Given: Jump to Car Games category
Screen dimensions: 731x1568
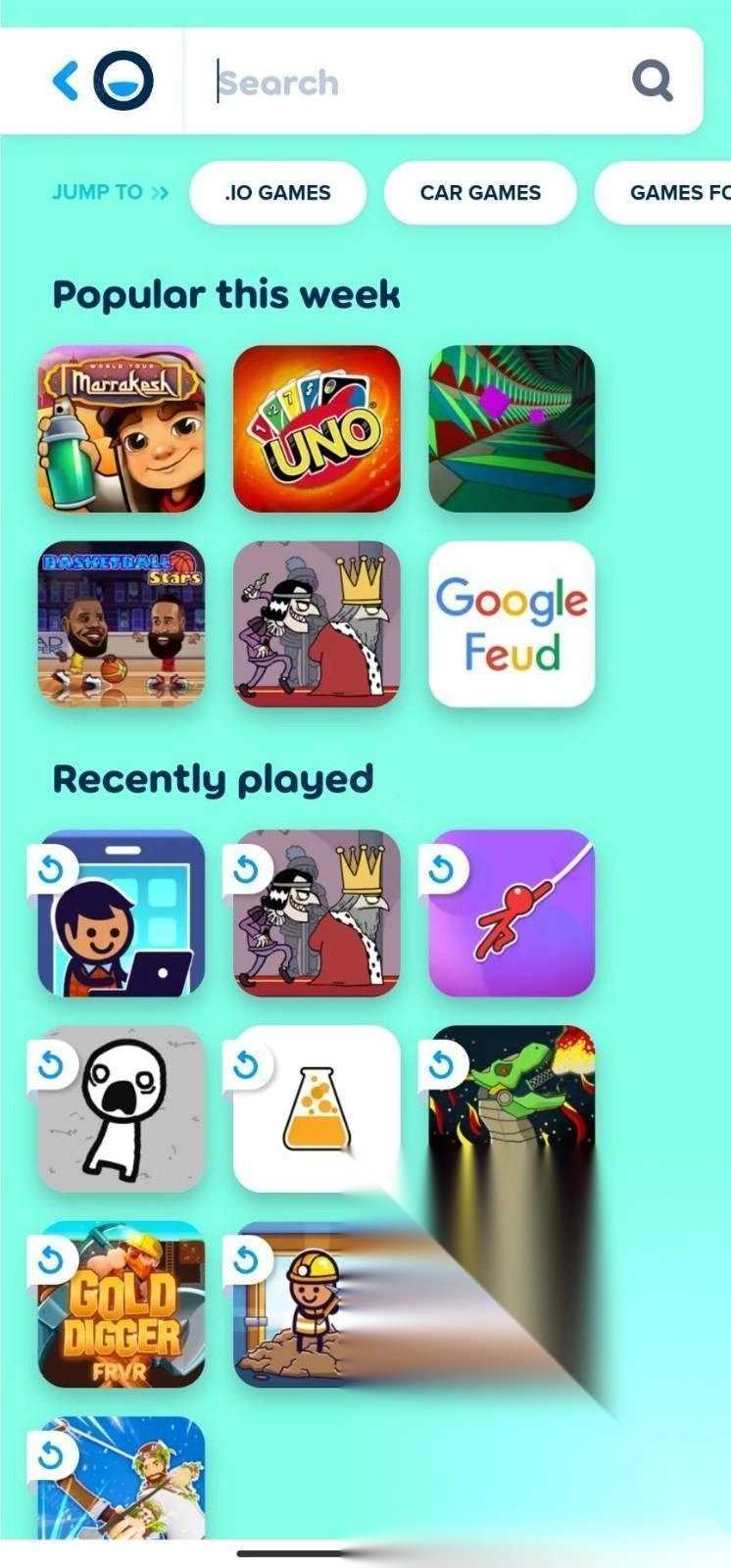Looking at the screenshot, I should (x=480, y=193).
